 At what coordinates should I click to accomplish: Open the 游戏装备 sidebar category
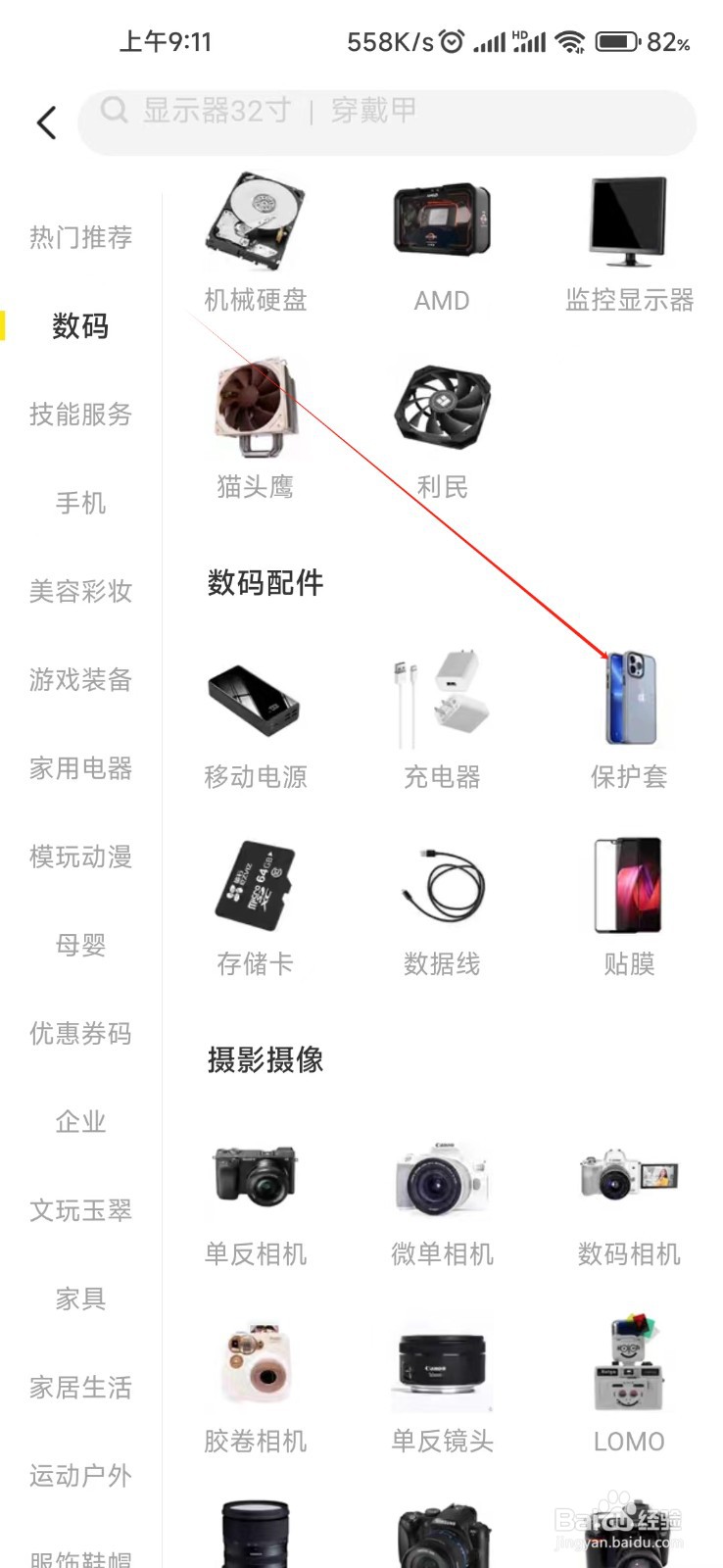point(80,680)
